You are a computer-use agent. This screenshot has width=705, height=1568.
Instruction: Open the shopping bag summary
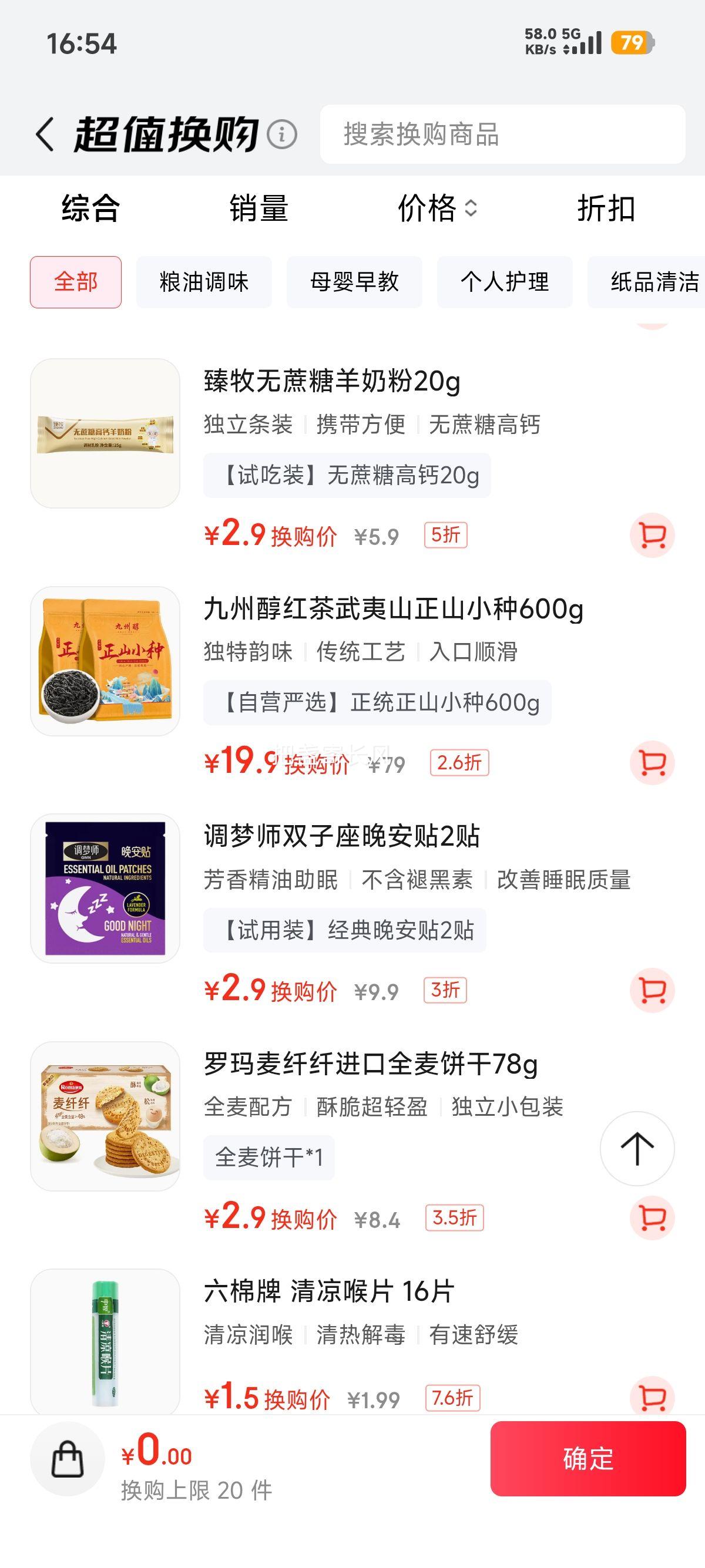point(68,1459)
